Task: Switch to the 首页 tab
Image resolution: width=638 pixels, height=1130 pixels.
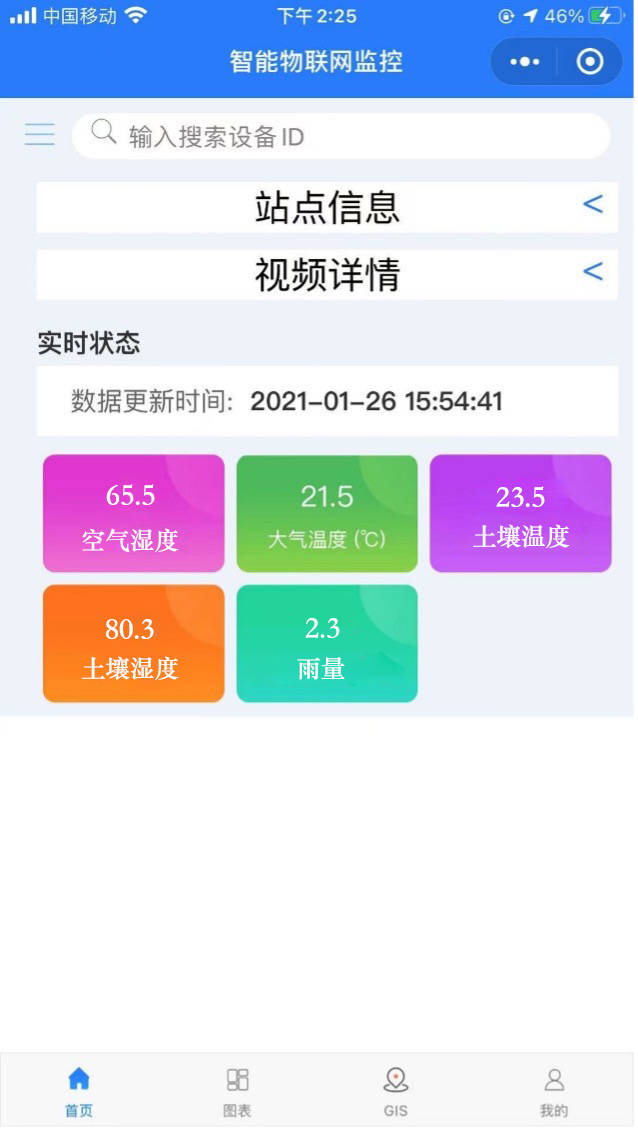Action: pyautogui.click(x=79, y=1091)
